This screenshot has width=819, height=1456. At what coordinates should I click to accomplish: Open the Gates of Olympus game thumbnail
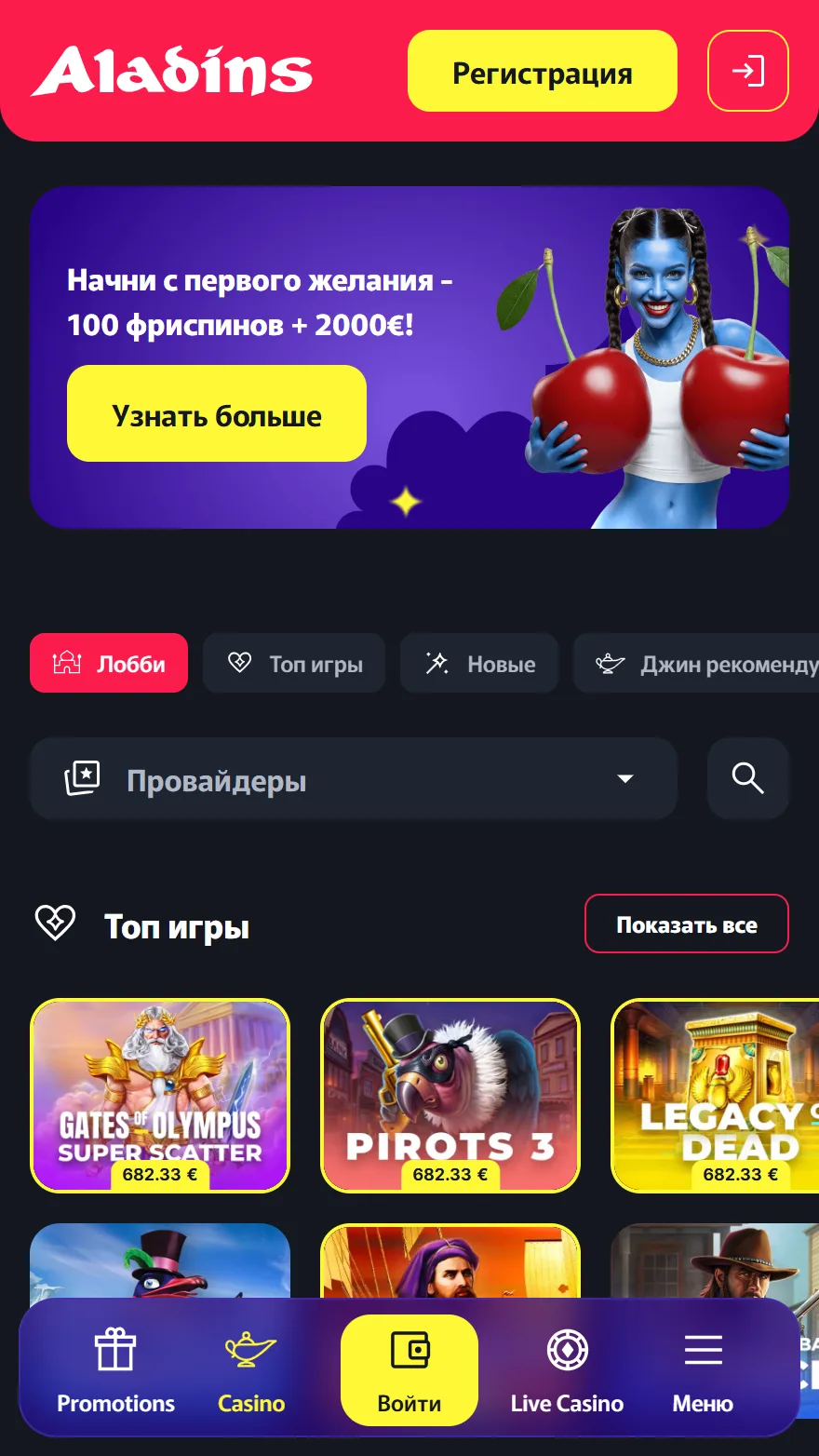tap(159, 1096)
